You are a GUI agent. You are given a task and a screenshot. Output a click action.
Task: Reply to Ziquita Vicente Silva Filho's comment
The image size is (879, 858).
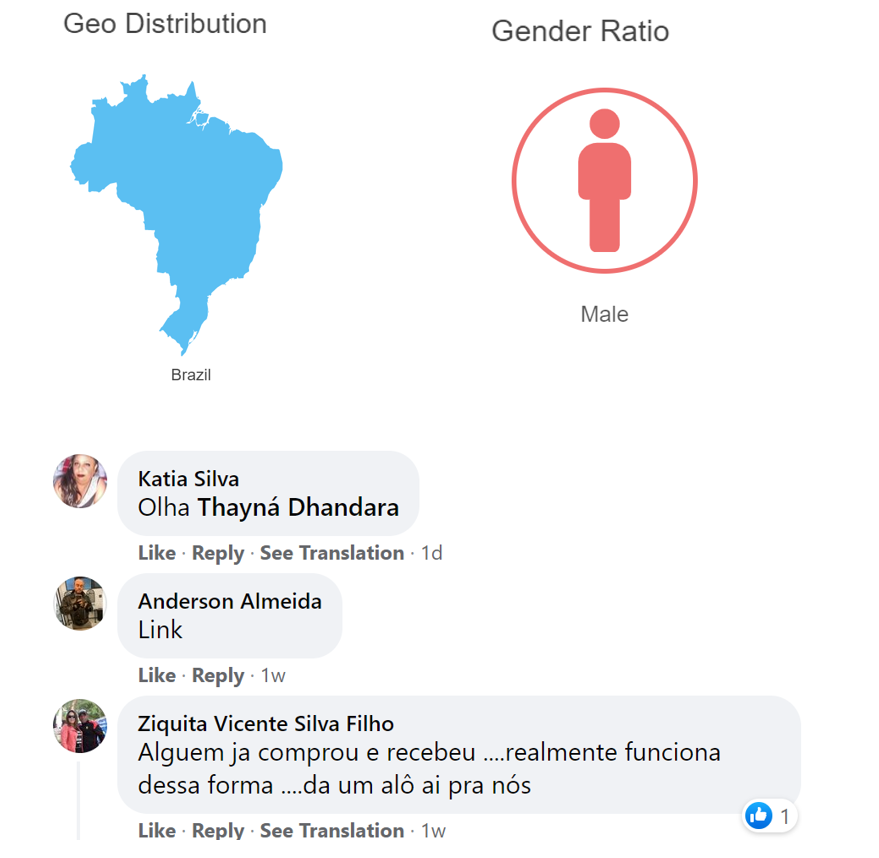218,830
